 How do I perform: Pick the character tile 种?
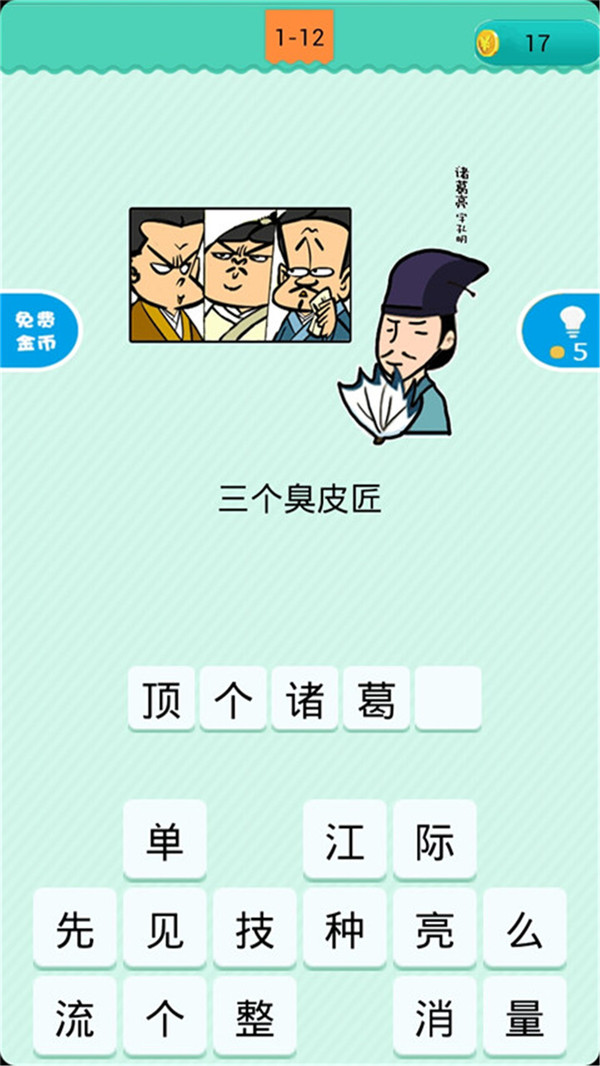pyautogui.click(x=344, y=931)
